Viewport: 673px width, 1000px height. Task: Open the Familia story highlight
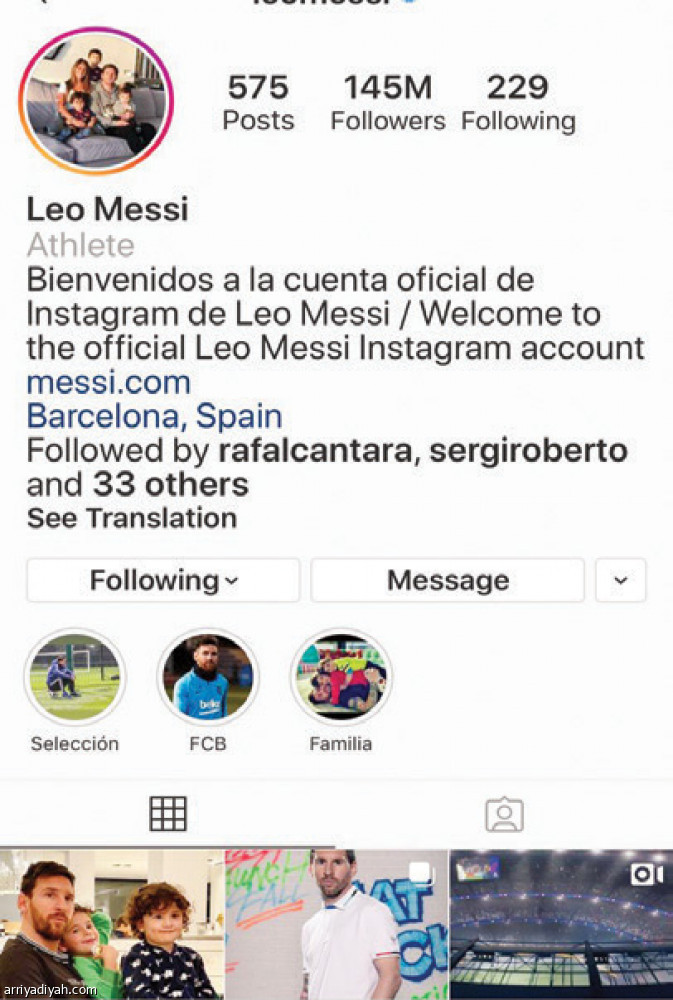[x=341, y=678]
